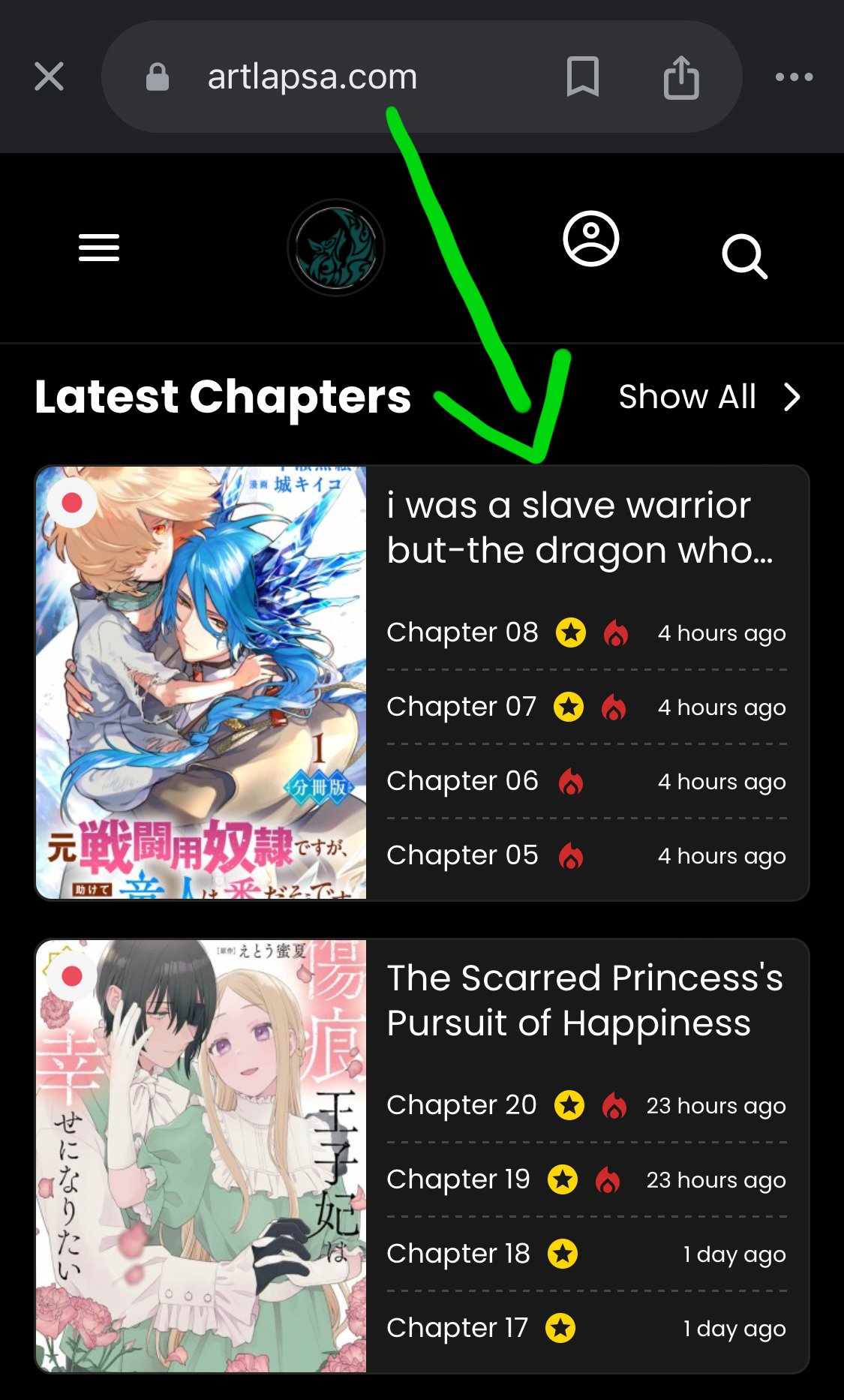Read Chapter 06 of slave warrior

pyautogui.click(x=462, y=781)
